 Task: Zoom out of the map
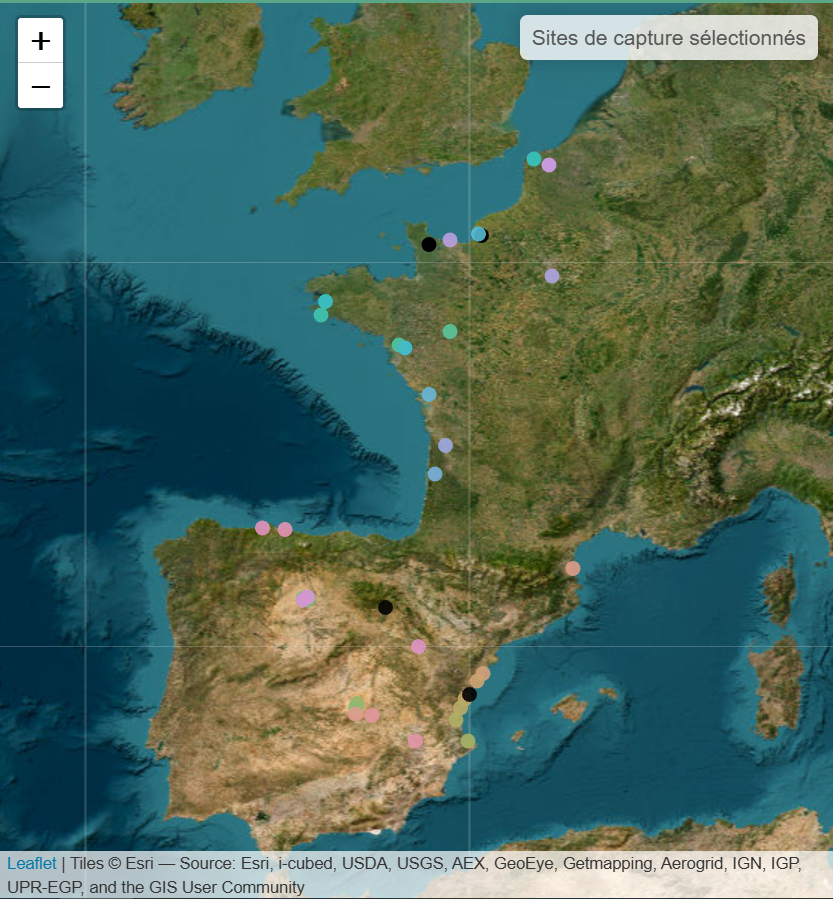pos(40,87)
